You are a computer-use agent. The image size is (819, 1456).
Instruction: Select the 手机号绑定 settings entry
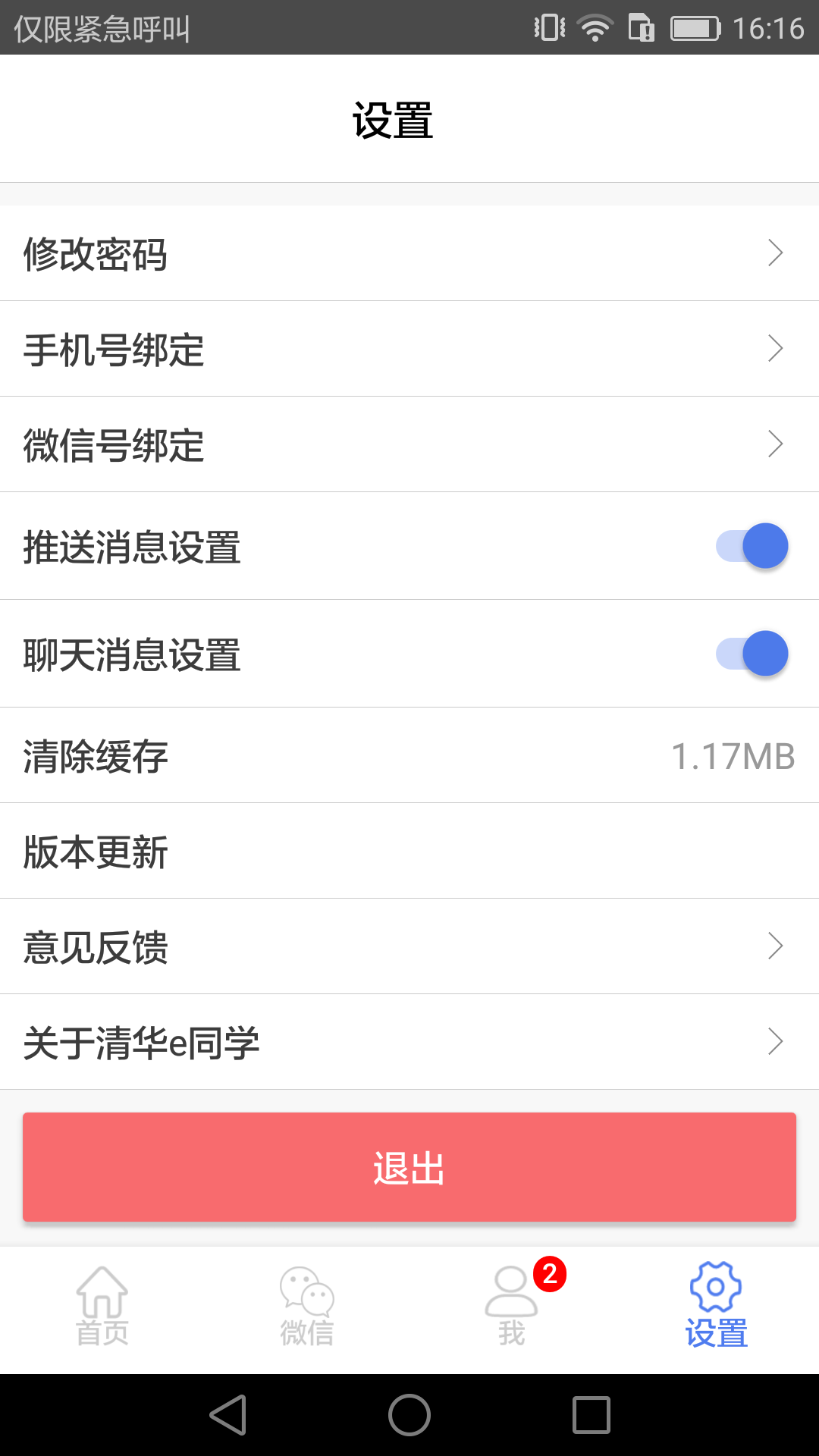pyautogui.click(x=409, y=348)
